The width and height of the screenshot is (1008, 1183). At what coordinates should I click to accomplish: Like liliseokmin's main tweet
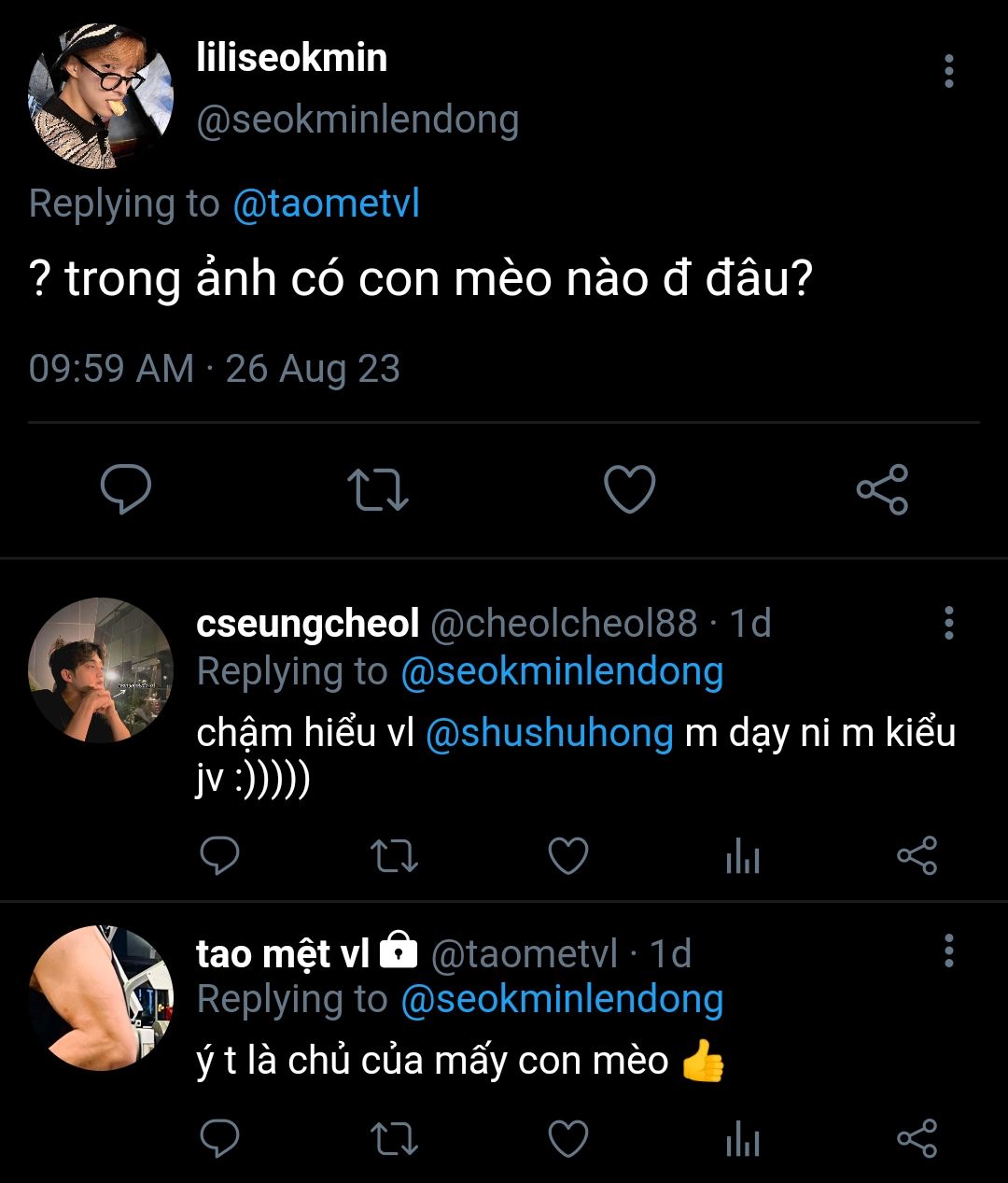630,489
